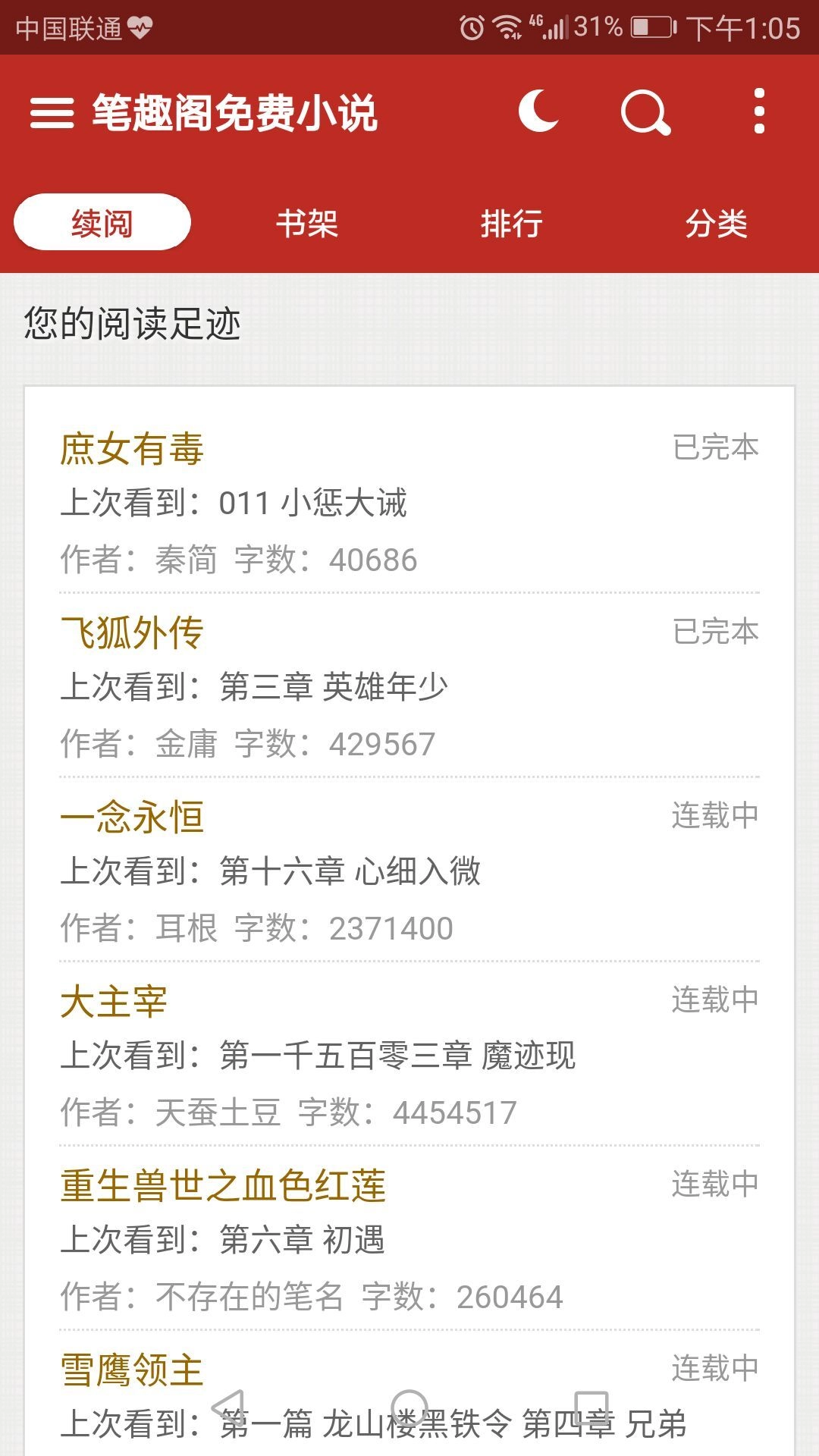Select the 续阅 tab

102,223
